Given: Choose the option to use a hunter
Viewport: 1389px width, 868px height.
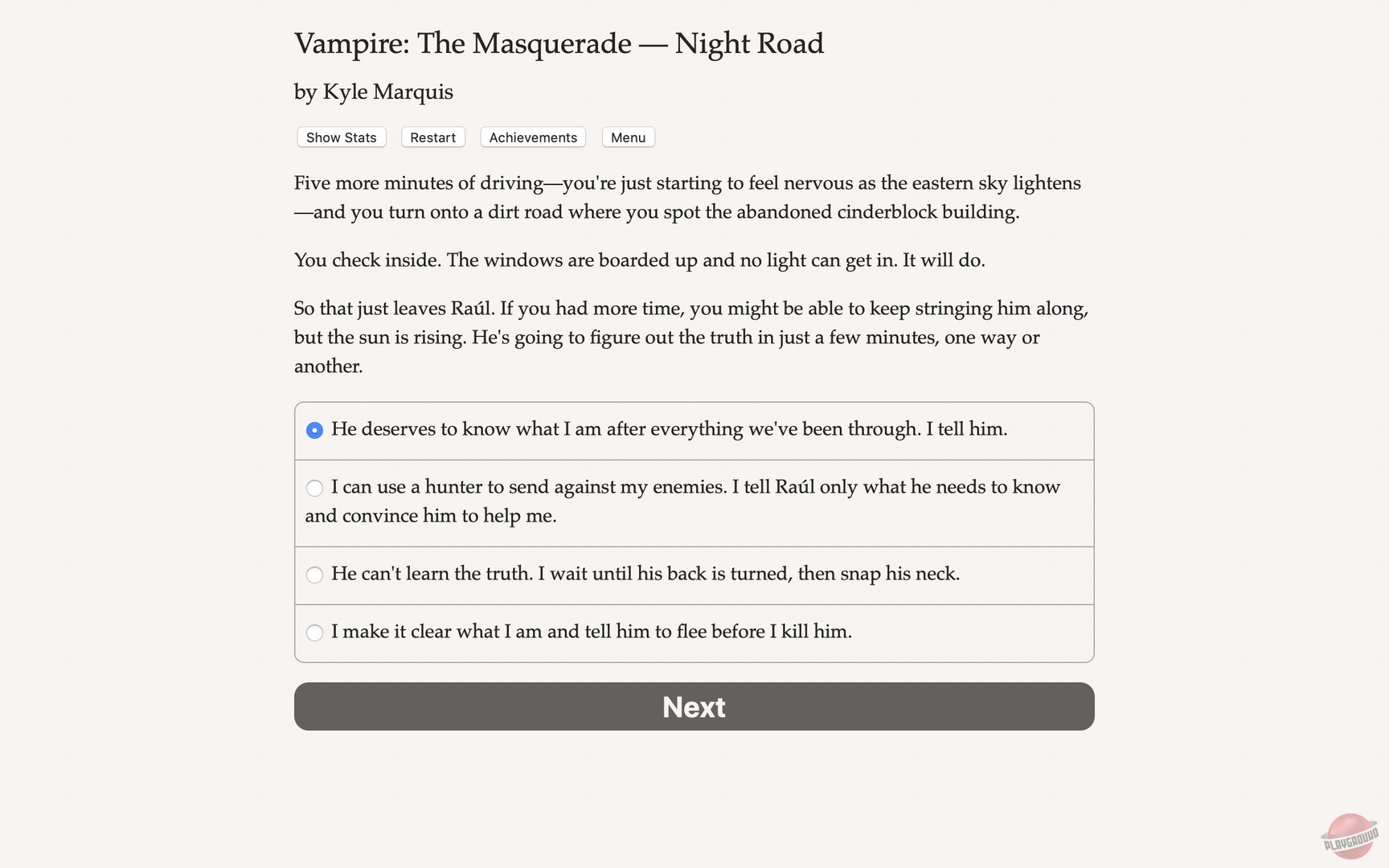Looking at the screenshot, I should (314, 488).
